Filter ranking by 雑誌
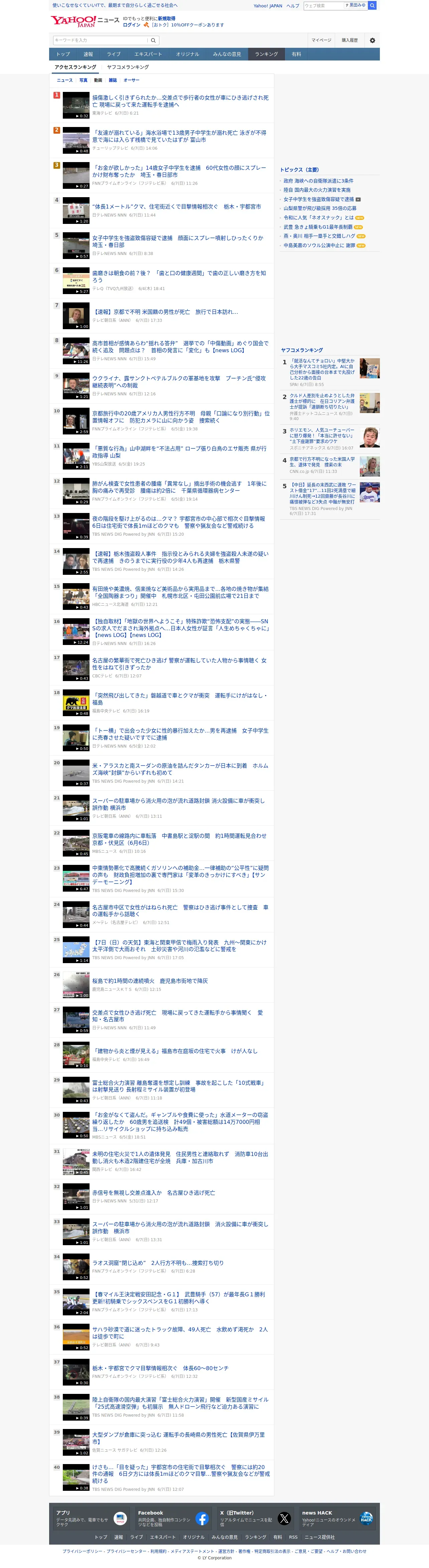The width and height of the screenshot is (429, 1568). (x=113, y=80)
